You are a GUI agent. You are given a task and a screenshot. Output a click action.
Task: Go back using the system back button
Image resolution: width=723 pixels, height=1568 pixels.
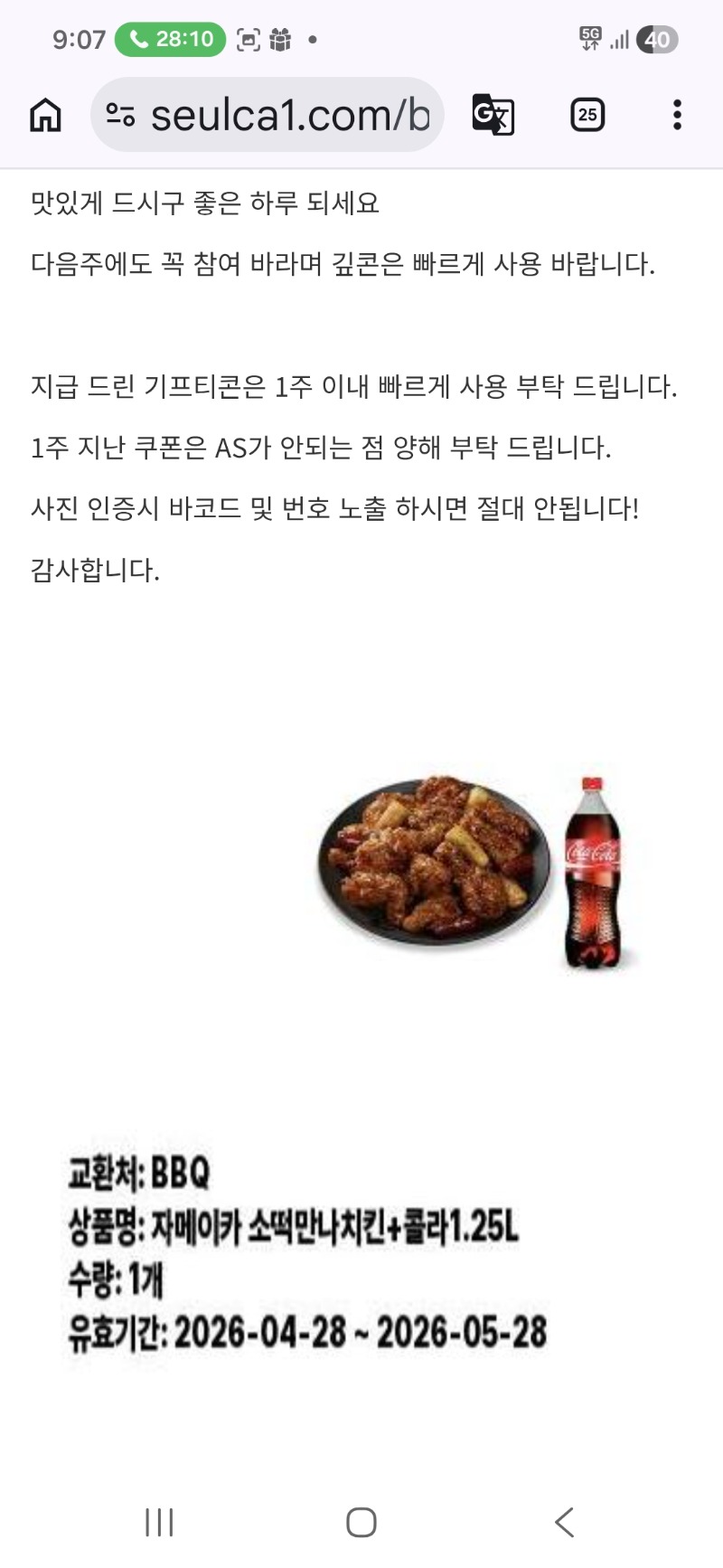[x=565, y=1522]
